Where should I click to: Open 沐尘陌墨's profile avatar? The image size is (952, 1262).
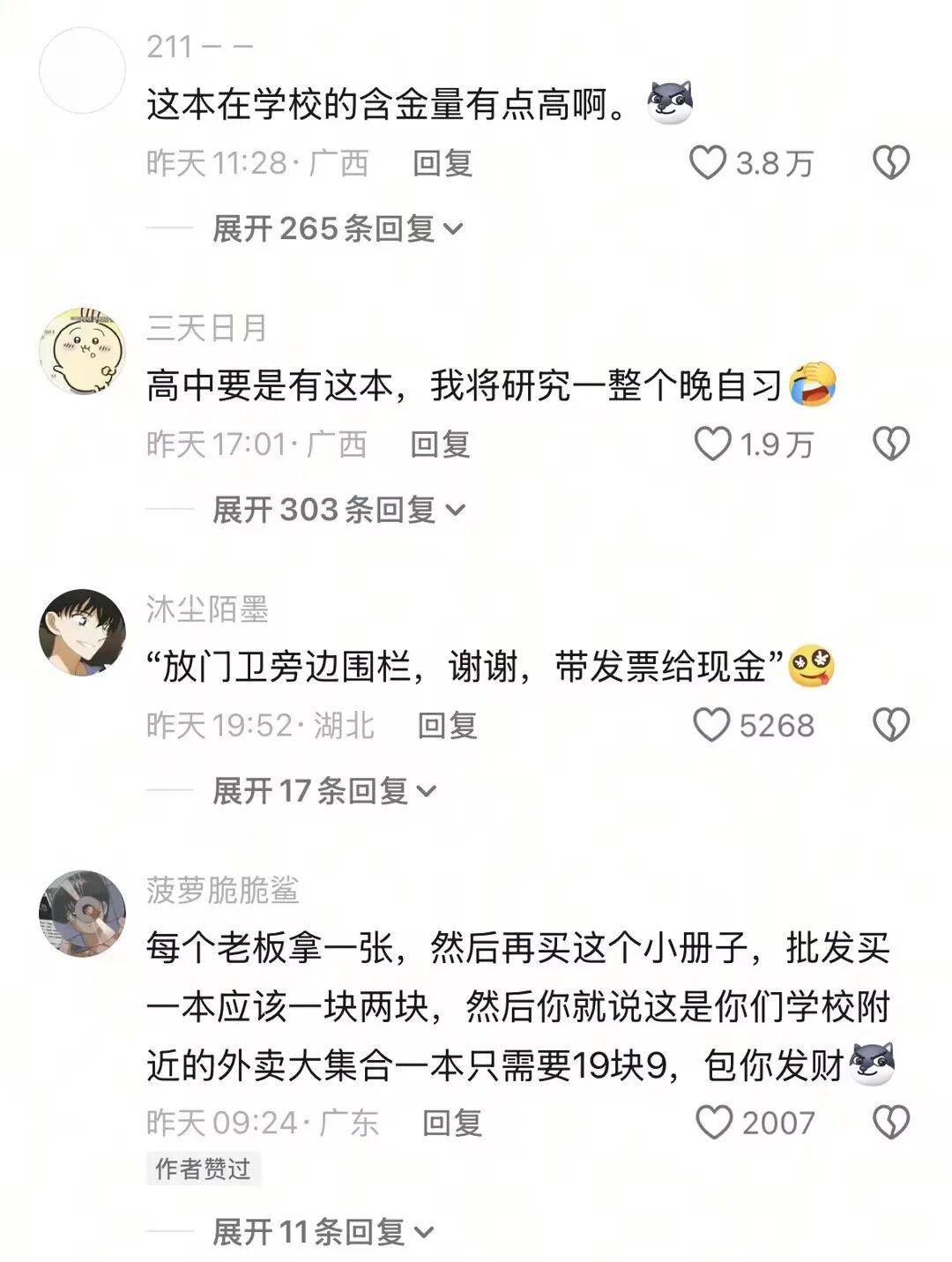coord(83,632)
